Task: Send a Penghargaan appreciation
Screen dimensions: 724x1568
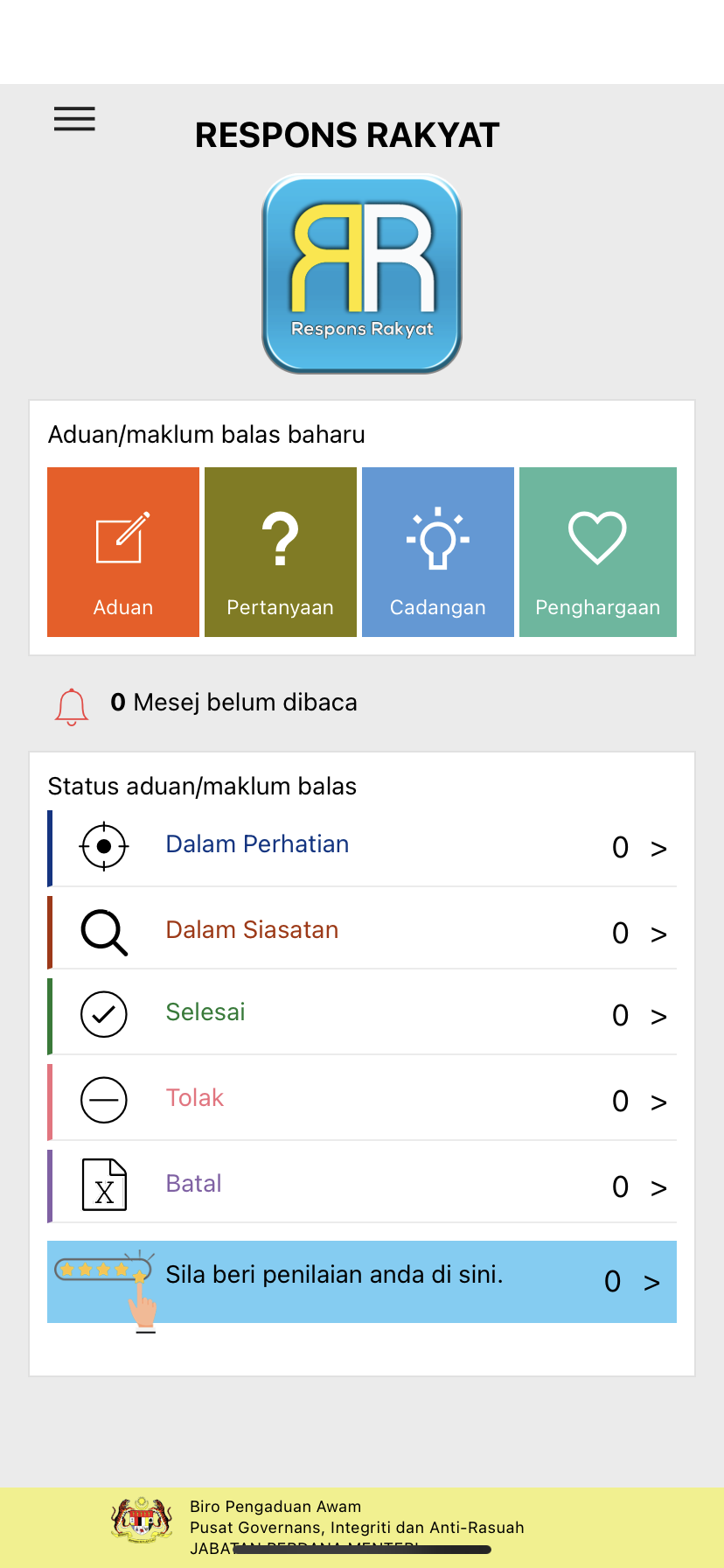Action: pyautogui.click(x=598, y=552)
